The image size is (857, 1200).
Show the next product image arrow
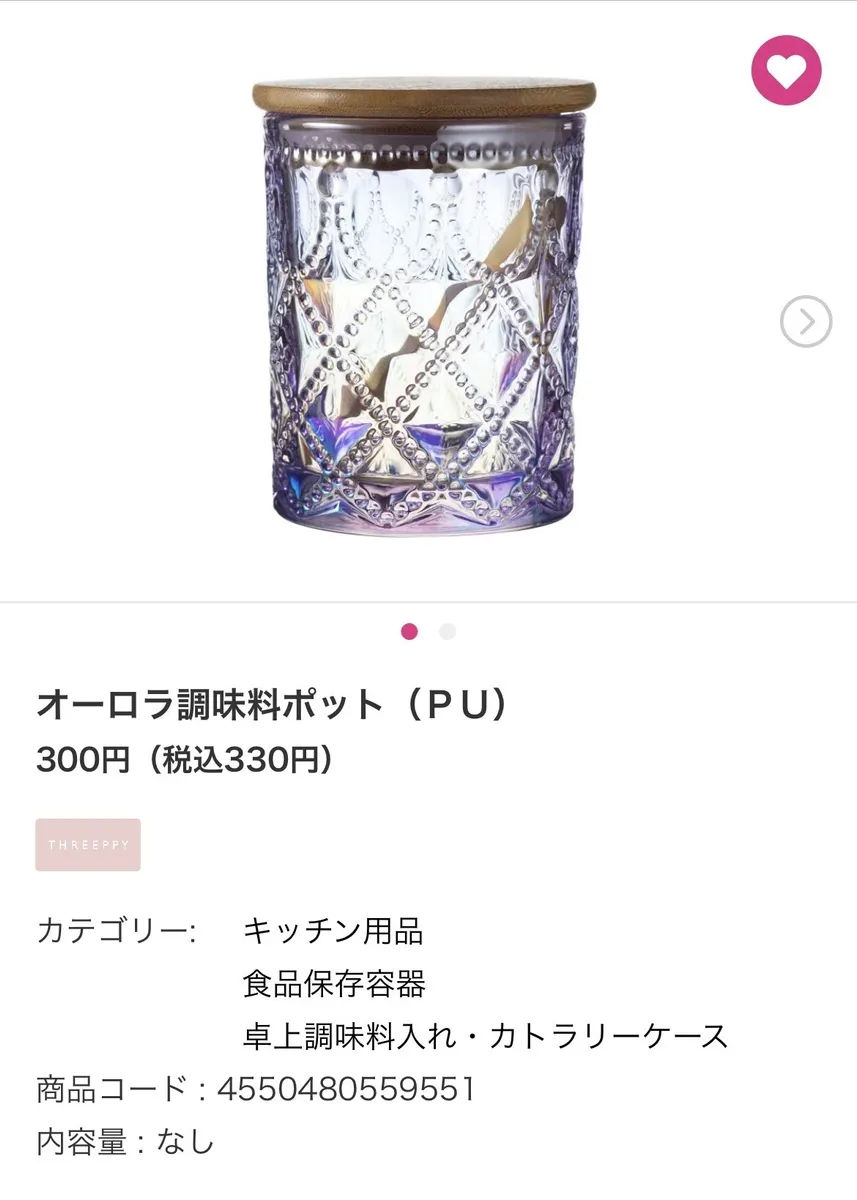point(806,322)
